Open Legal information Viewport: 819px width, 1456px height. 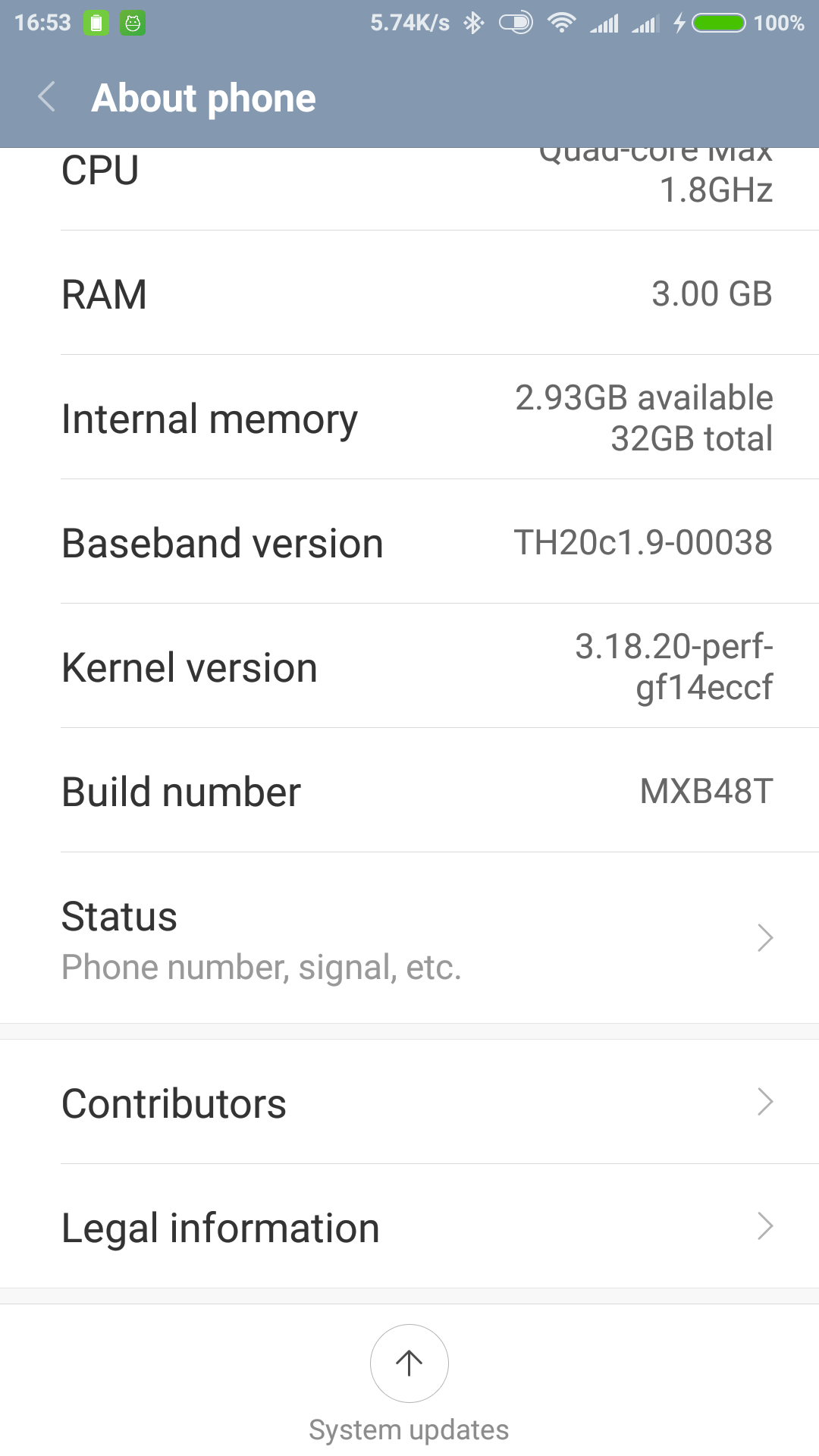409,1227
